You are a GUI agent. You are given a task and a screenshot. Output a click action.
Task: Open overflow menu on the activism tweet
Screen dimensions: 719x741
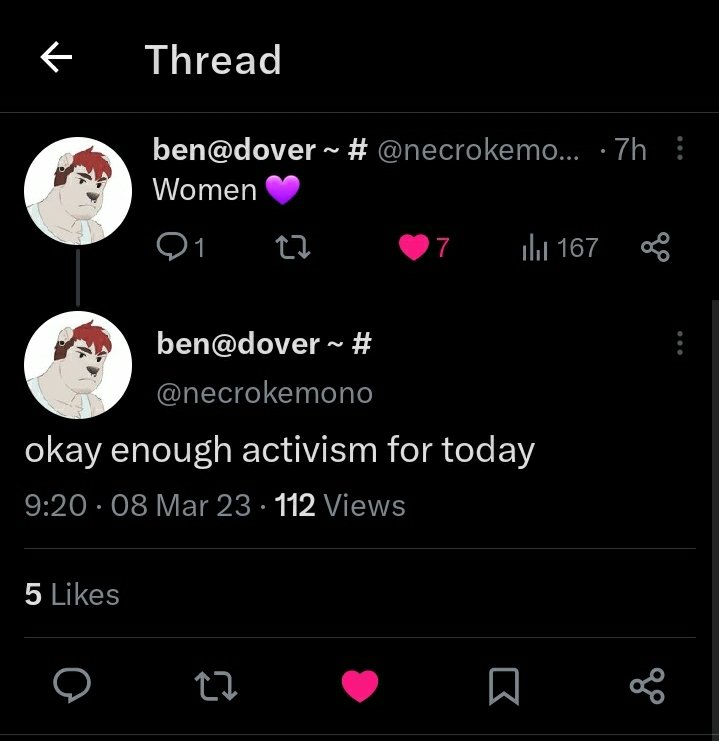(680, 344)
